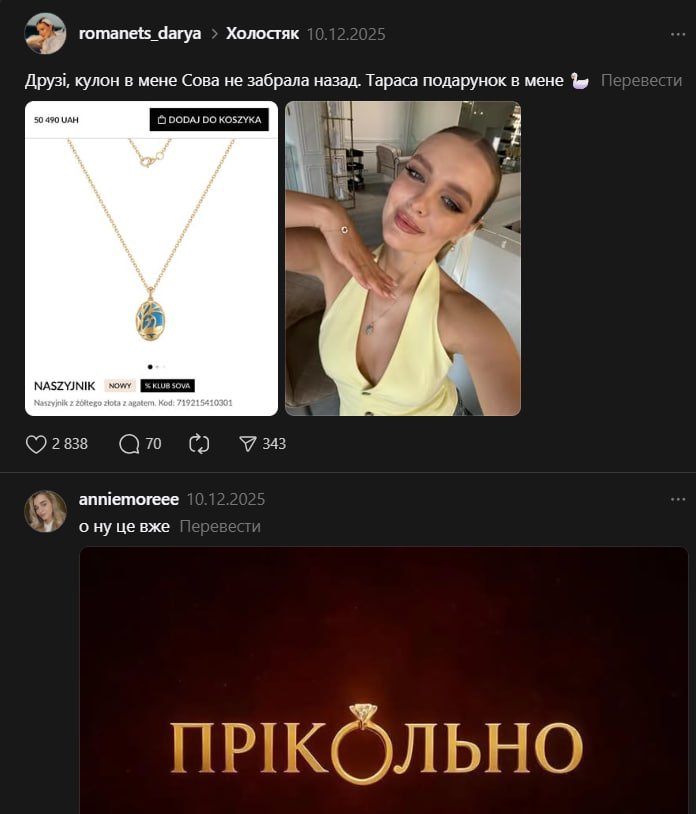
Task: Open the necklace product screenshot image
Action: pyautogui.click(x=151, y=258)
